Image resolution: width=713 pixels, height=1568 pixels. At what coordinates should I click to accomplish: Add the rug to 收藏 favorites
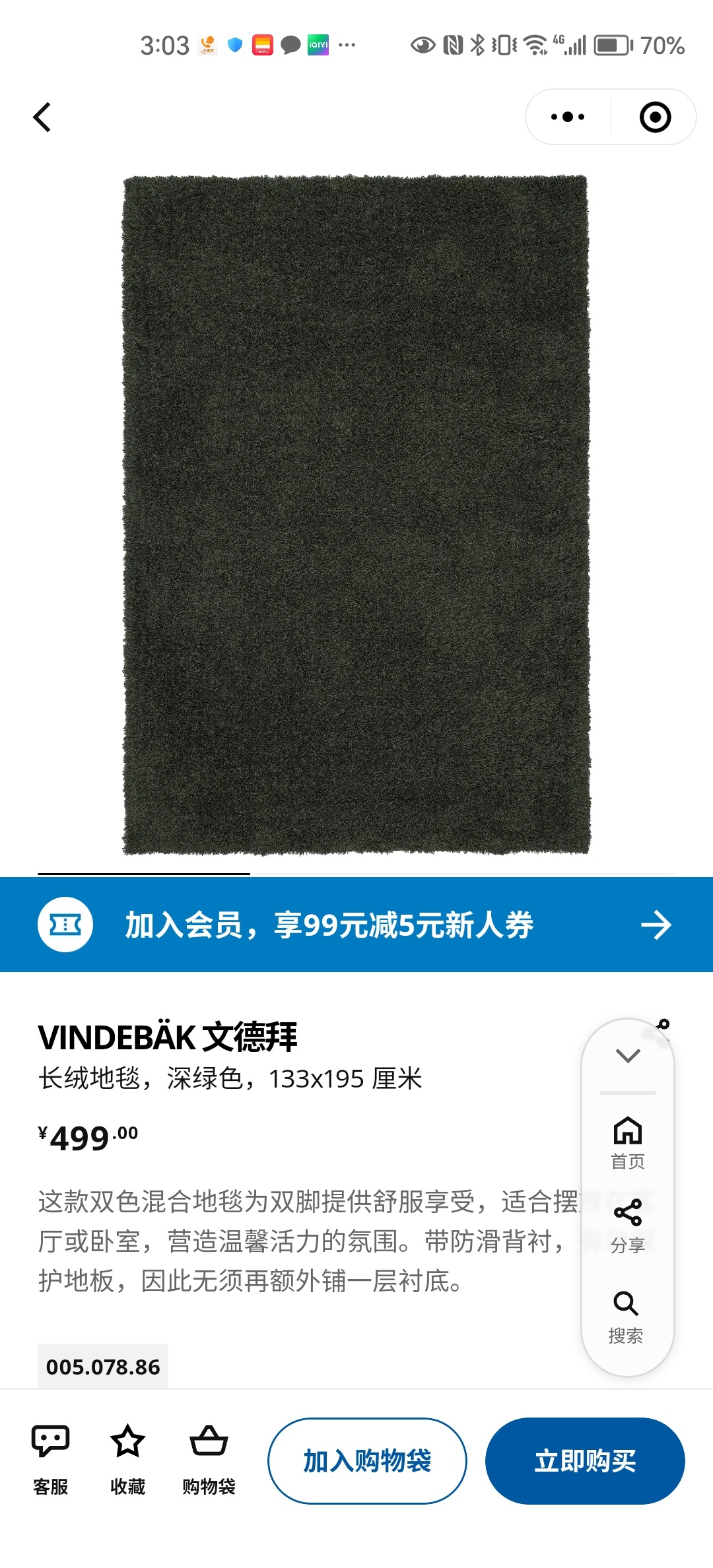click(x=127, y=1460)
